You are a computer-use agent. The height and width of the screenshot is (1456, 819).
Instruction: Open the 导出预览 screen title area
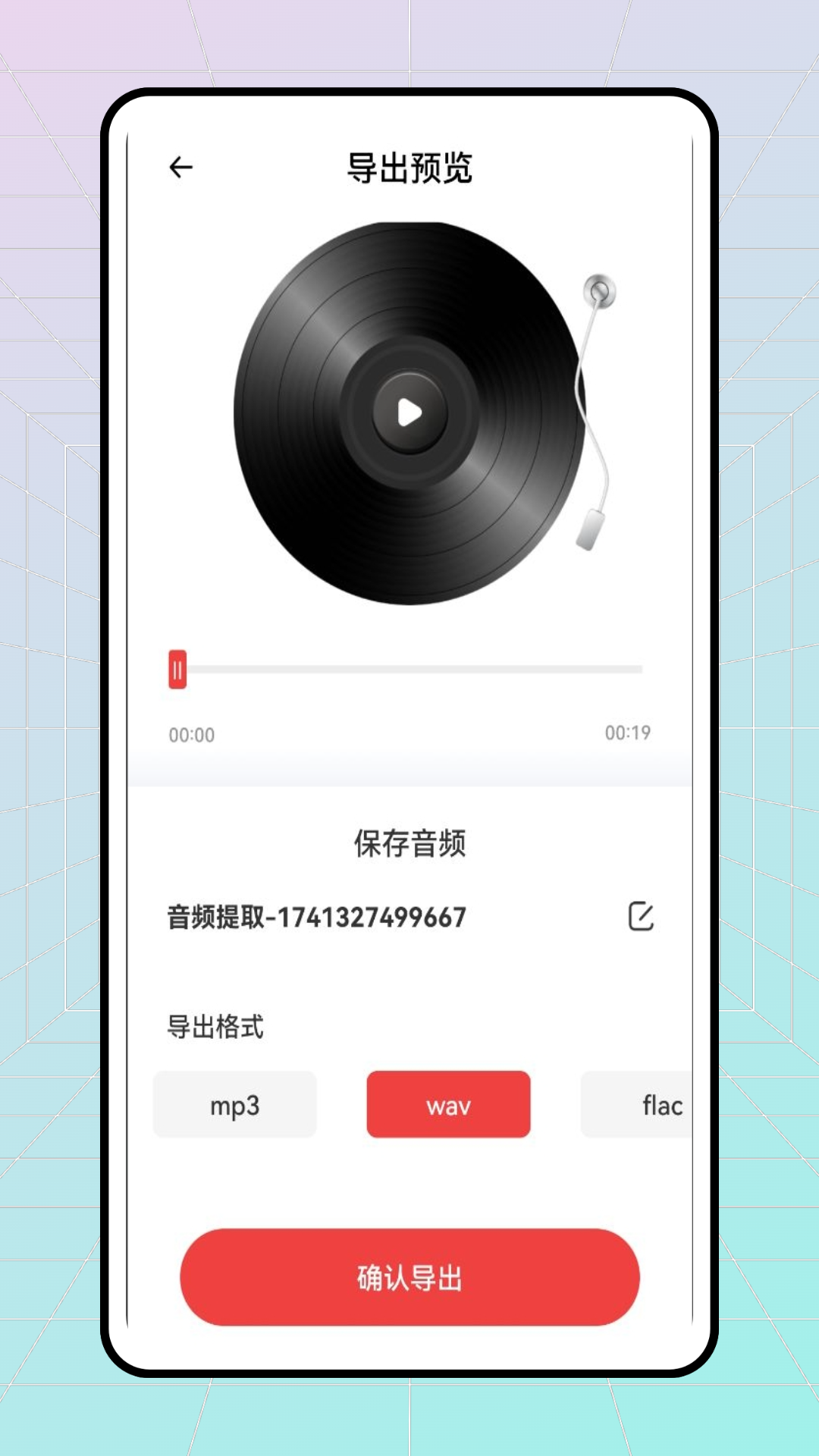(x=409, y=168)
